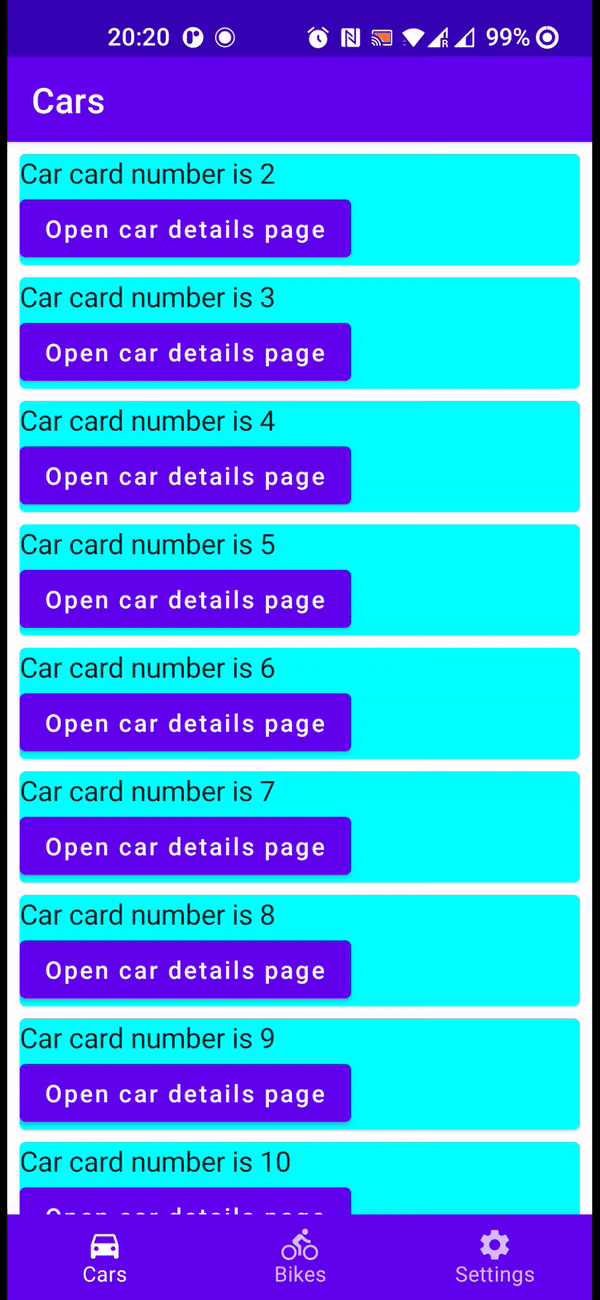Viewport: 600px width, 1300px height.
Task: Open car details page for card 6
Action: tap(185, 723)
